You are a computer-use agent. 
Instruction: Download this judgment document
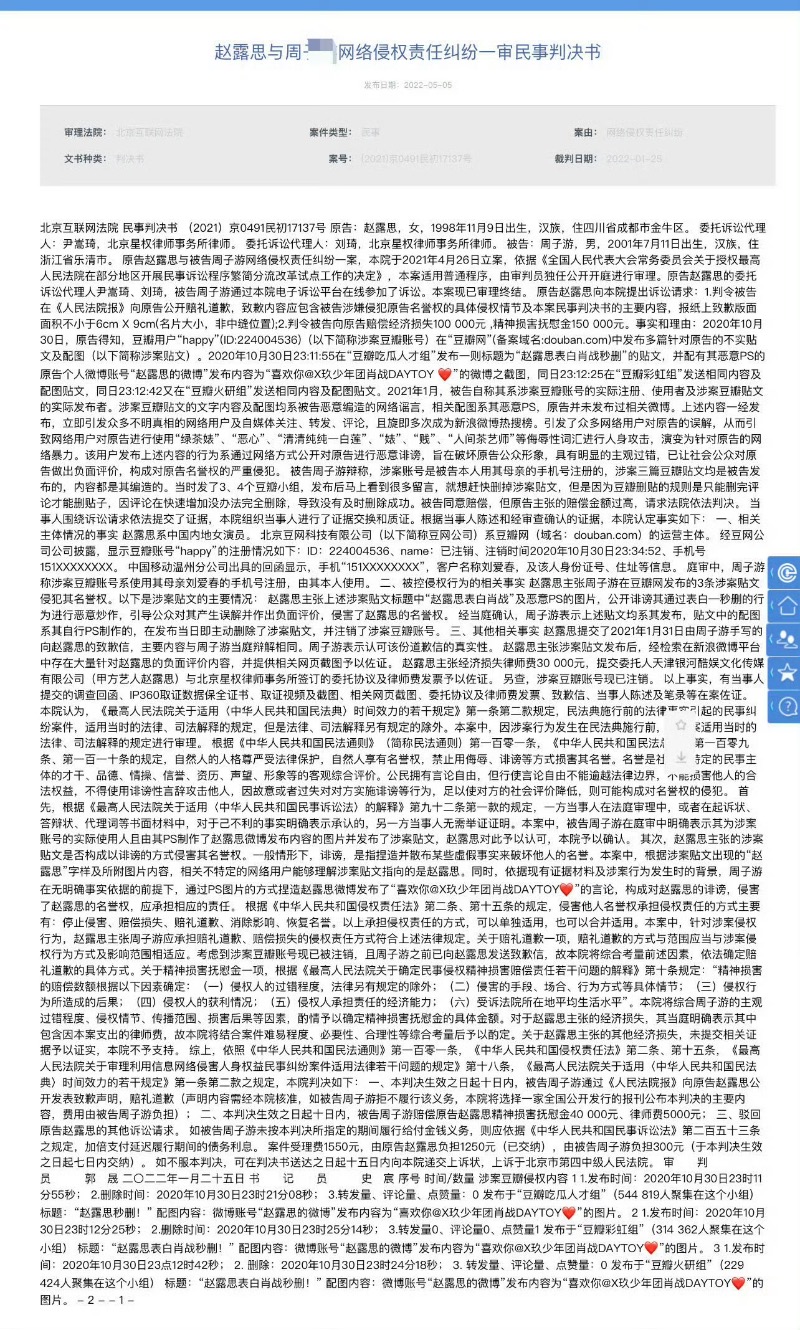coord(681,758)
